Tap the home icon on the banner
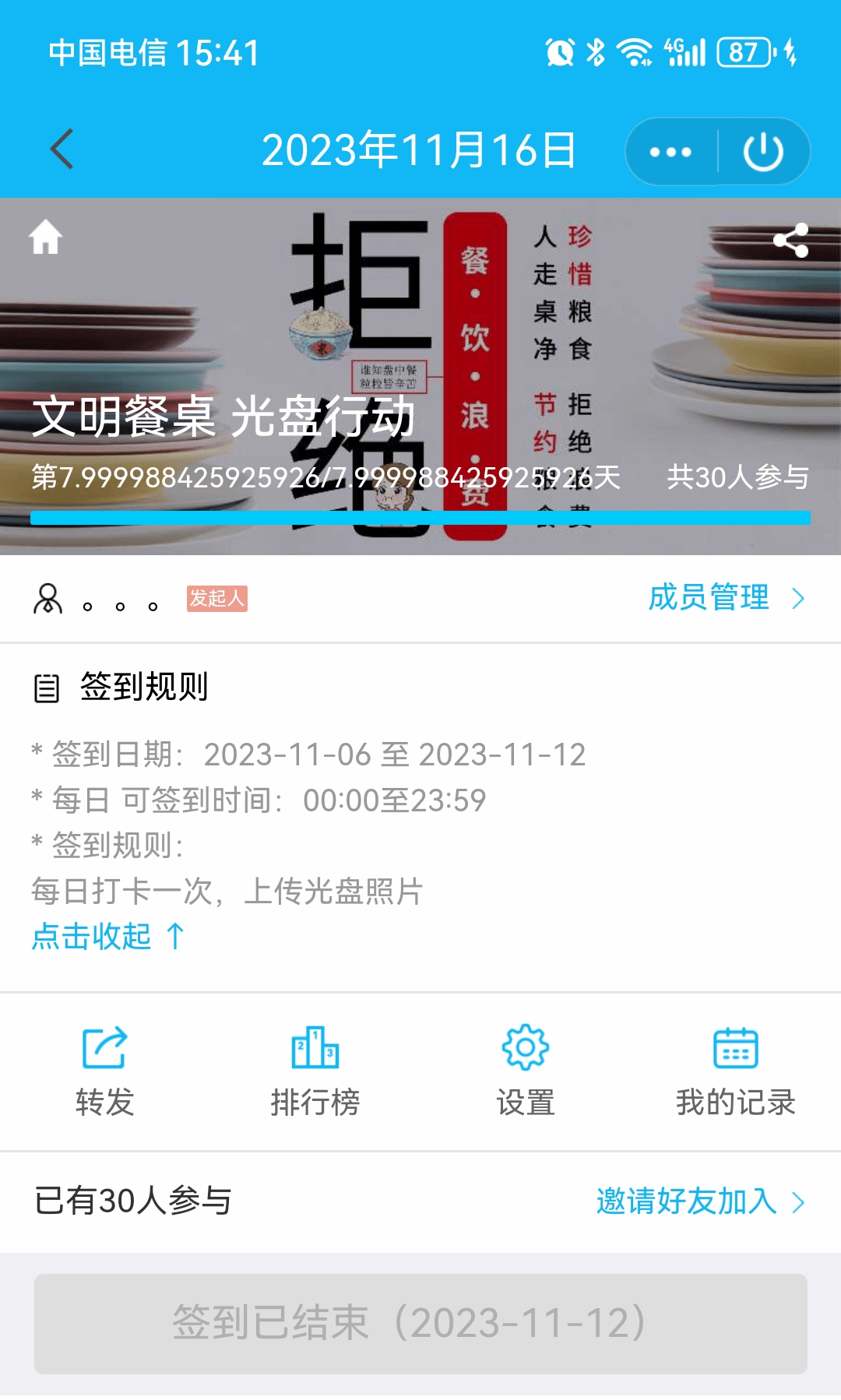The width and height of the screenshot is (841, 1400). click(45, 237)
